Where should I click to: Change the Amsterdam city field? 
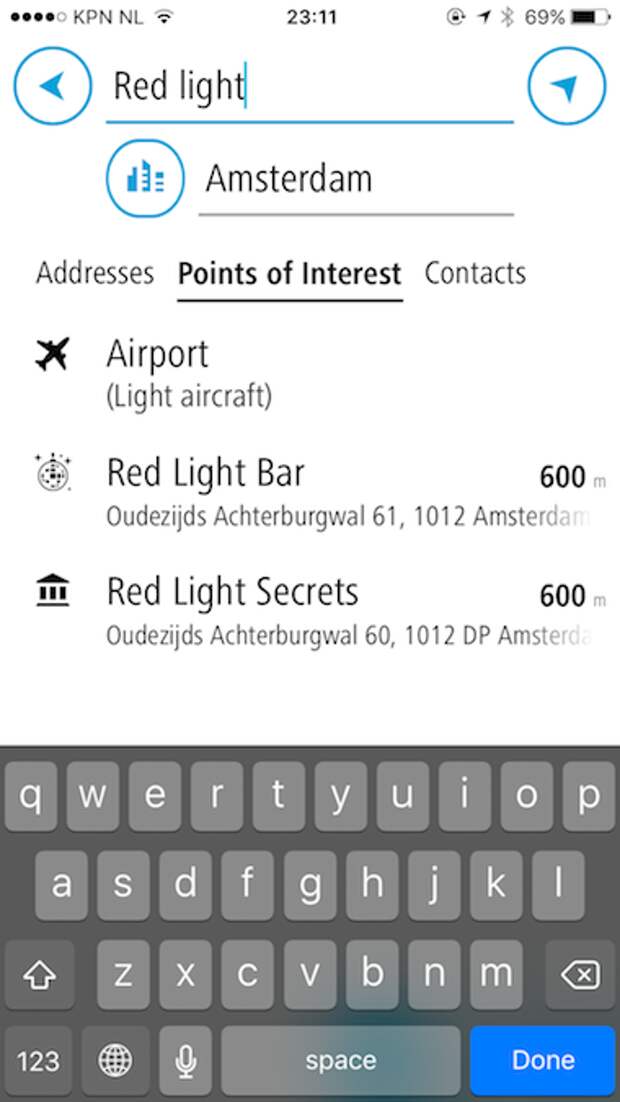point(356,180)
